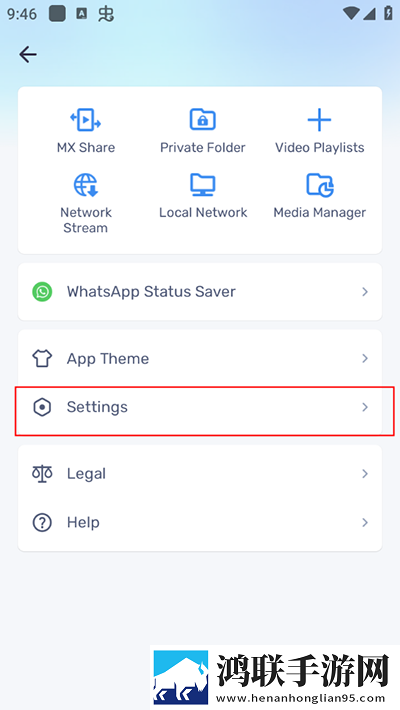Open the Help page
Viewport: 400px width, 710px height.
(x=200, y=523)
